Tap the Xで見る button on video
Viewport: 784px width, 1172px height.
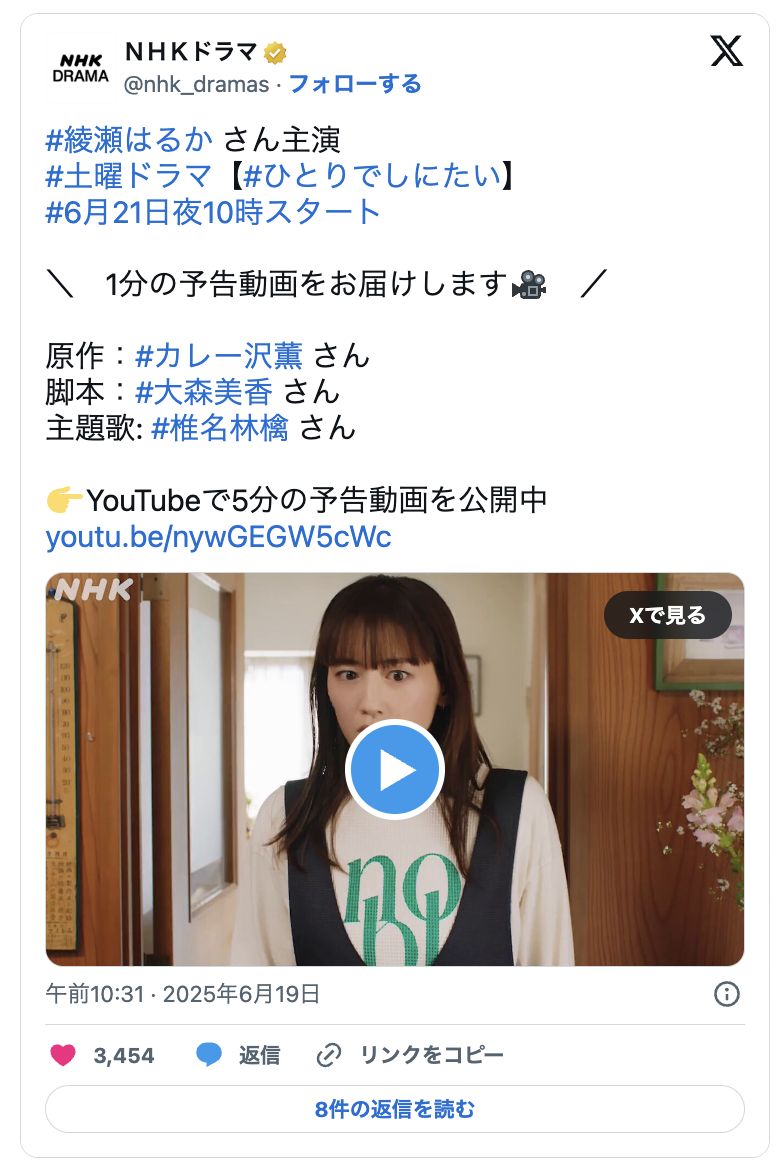click(x=667, y=616)
